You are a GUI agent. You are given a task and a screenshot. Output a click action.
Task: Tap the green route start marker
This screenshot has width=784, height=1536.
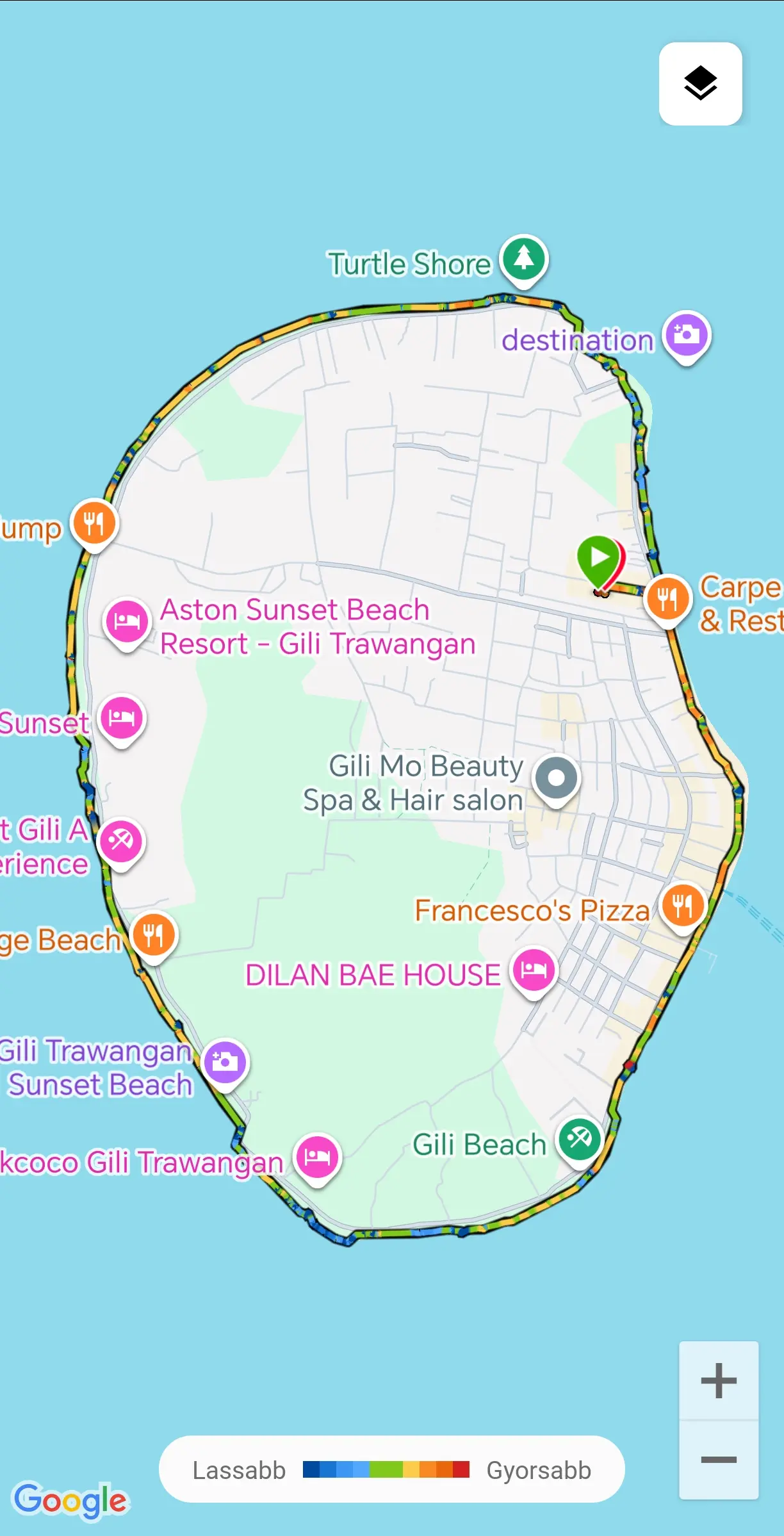click(x=600, y=557)
